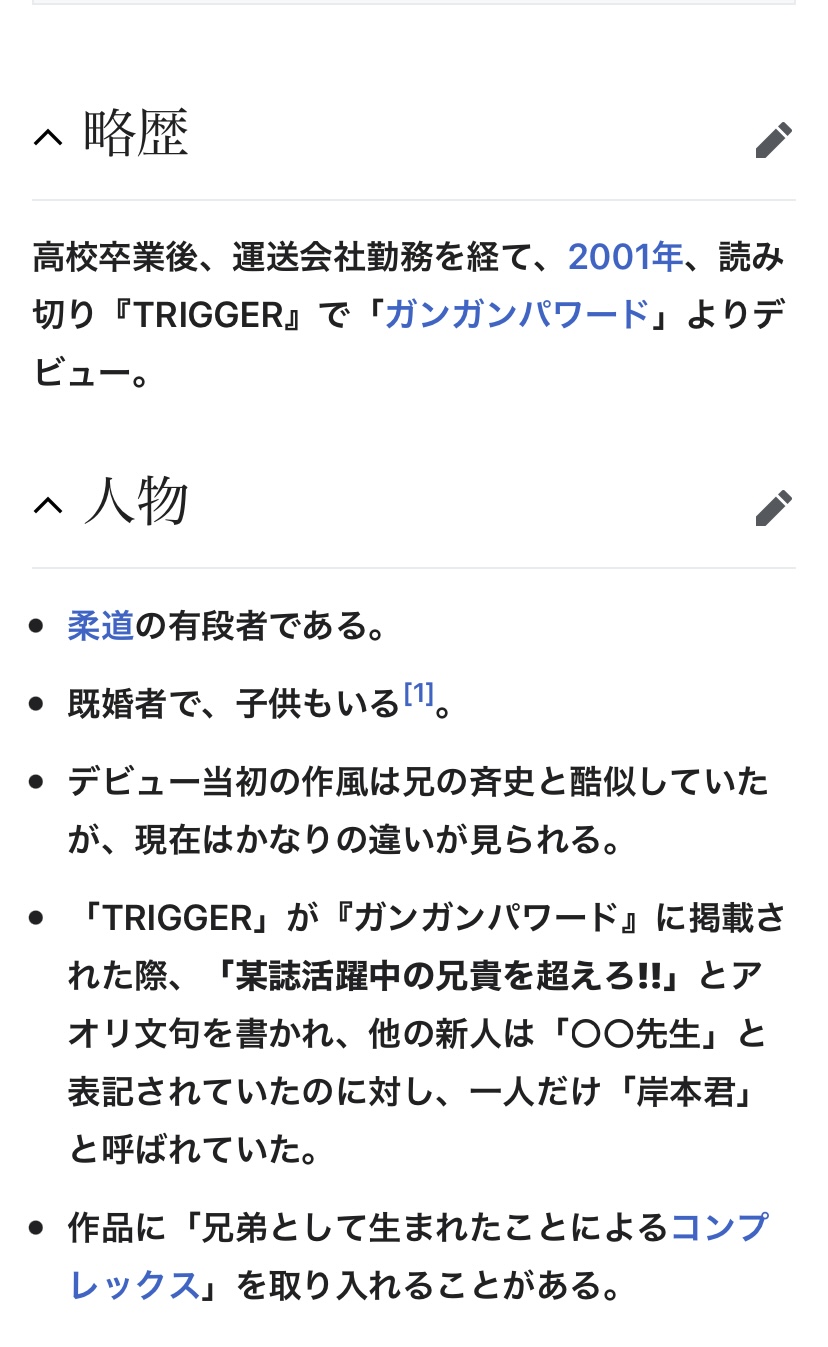
Task: Edit the 人物 section with the pencil icon
Action: click(773, 507)
